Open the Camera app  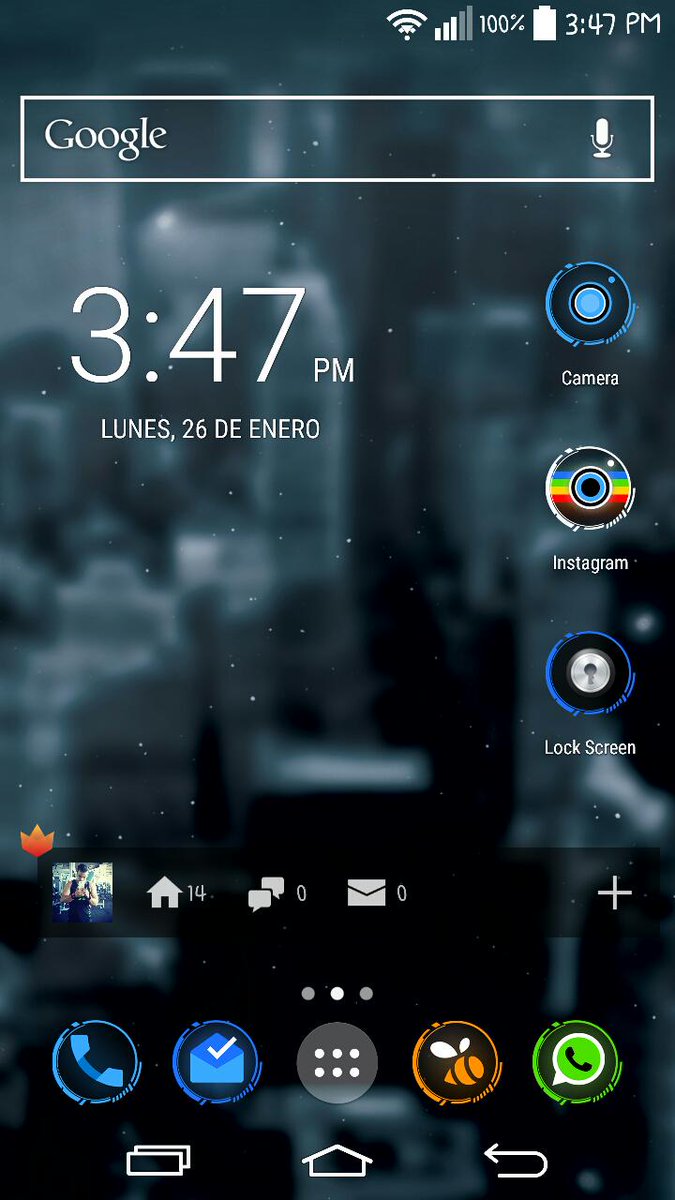[x=589, y=305]
